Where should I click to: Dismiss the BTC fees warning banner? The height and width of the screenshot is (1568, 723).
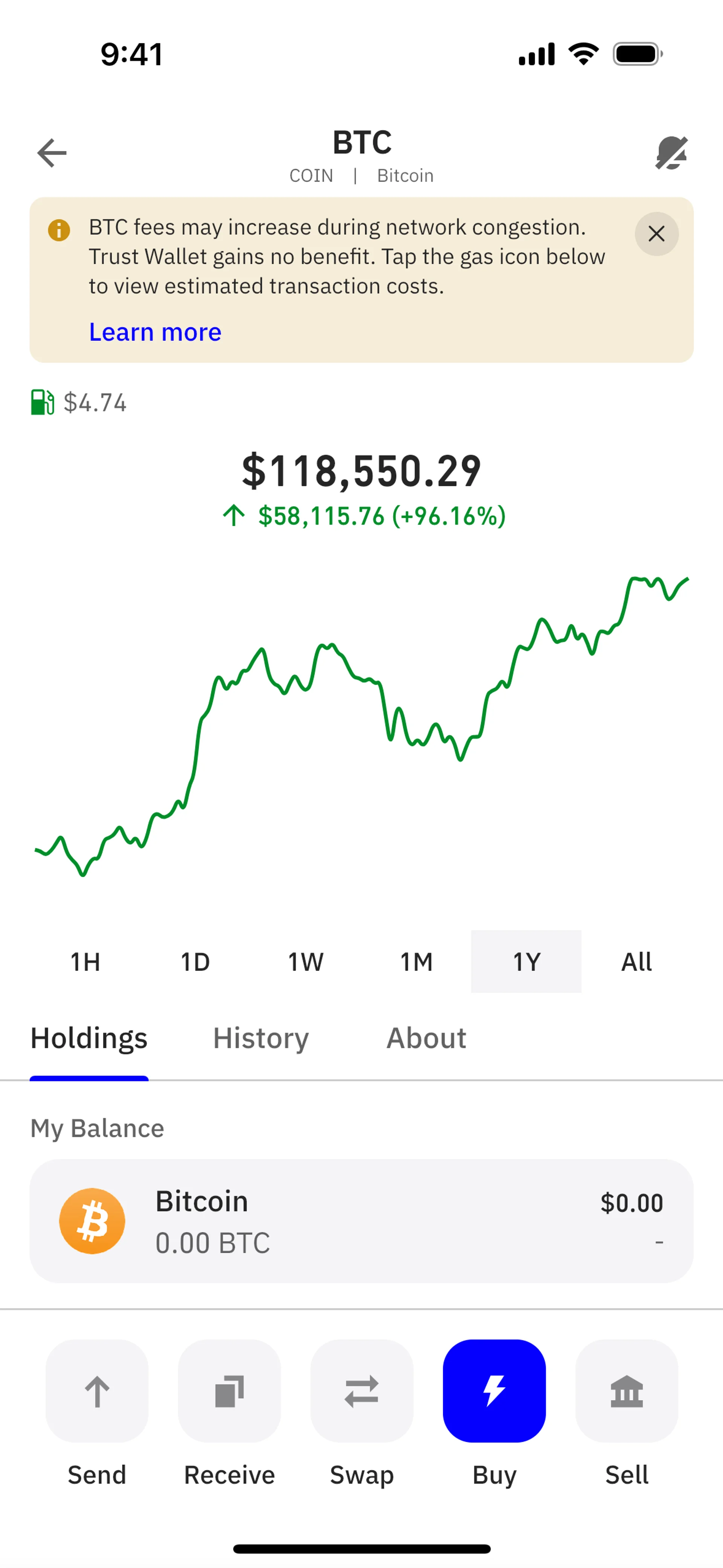pos(656,234)
